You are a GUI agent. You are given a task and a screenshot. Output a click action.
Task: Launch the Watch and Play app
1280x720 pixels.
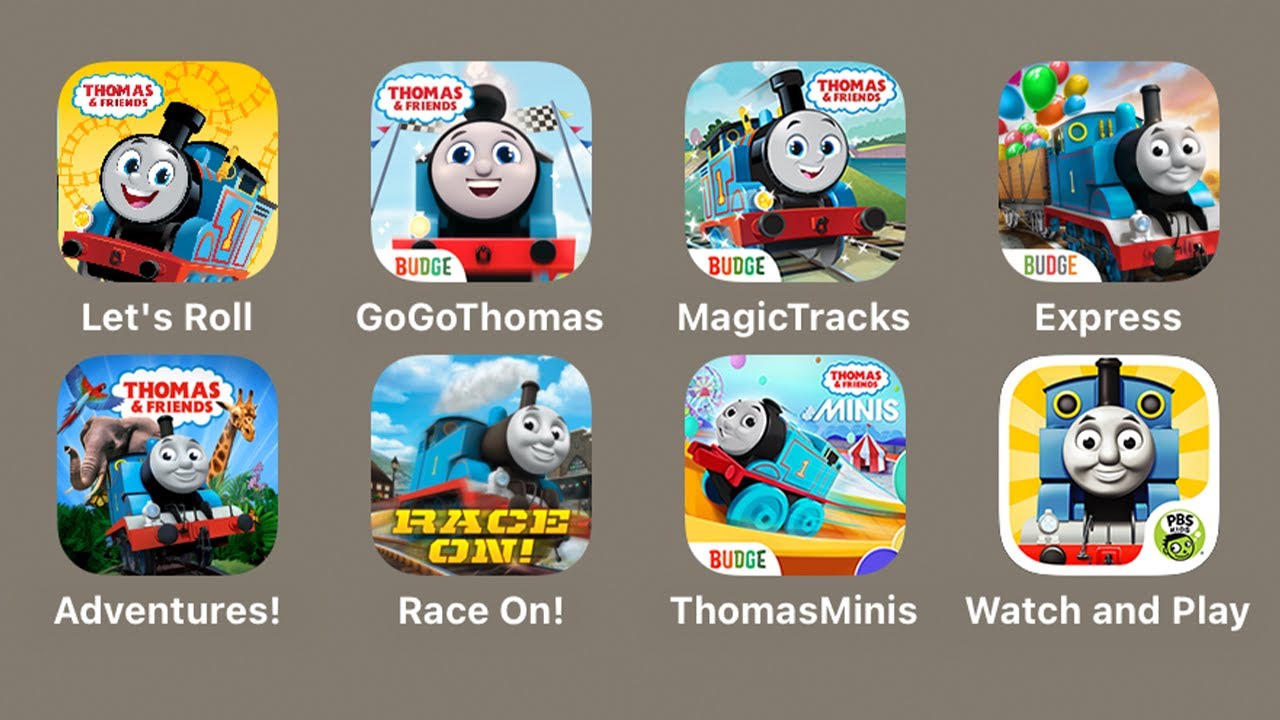click(1109, 465)
